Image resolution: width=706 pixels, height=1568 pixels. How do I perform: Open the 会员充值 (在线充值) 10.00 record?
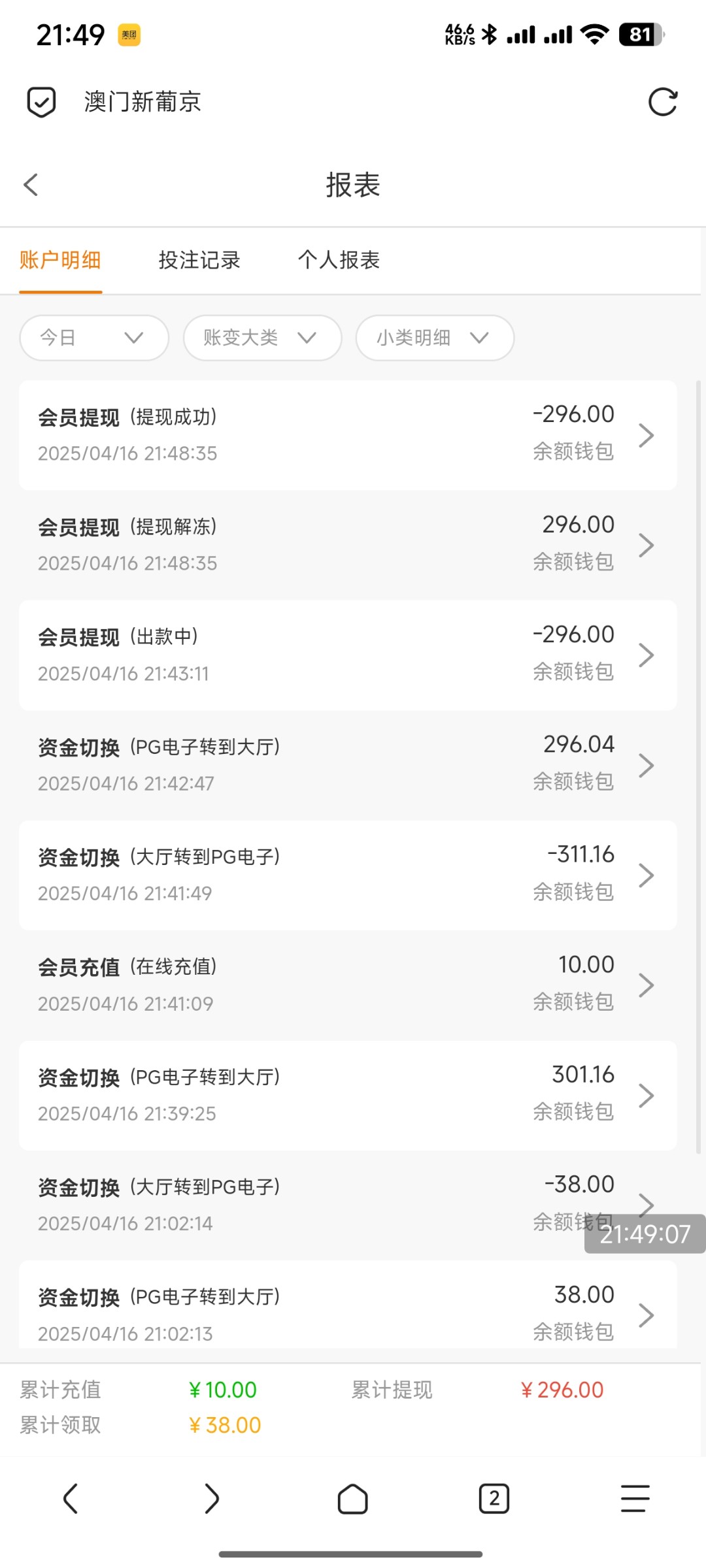(348, 985)
